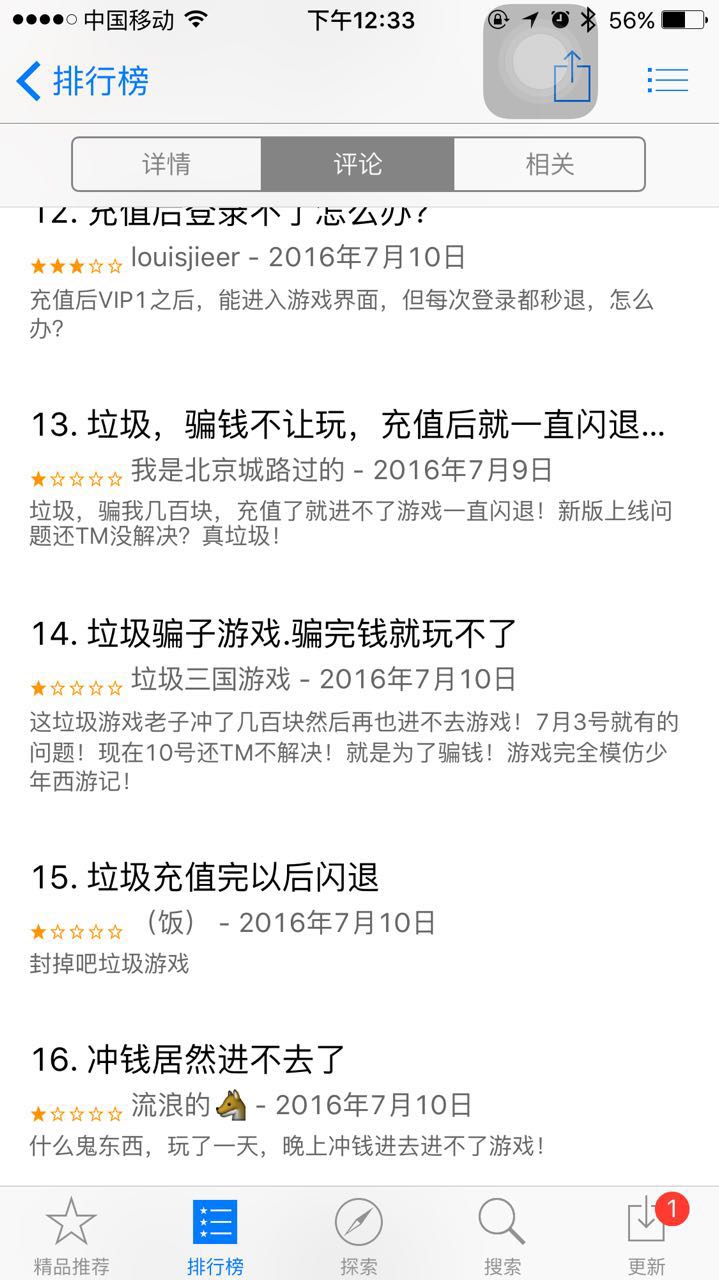Select the 评论 segment
The width and height of the screenshot is (719, 1280).
tap(358, 164)
